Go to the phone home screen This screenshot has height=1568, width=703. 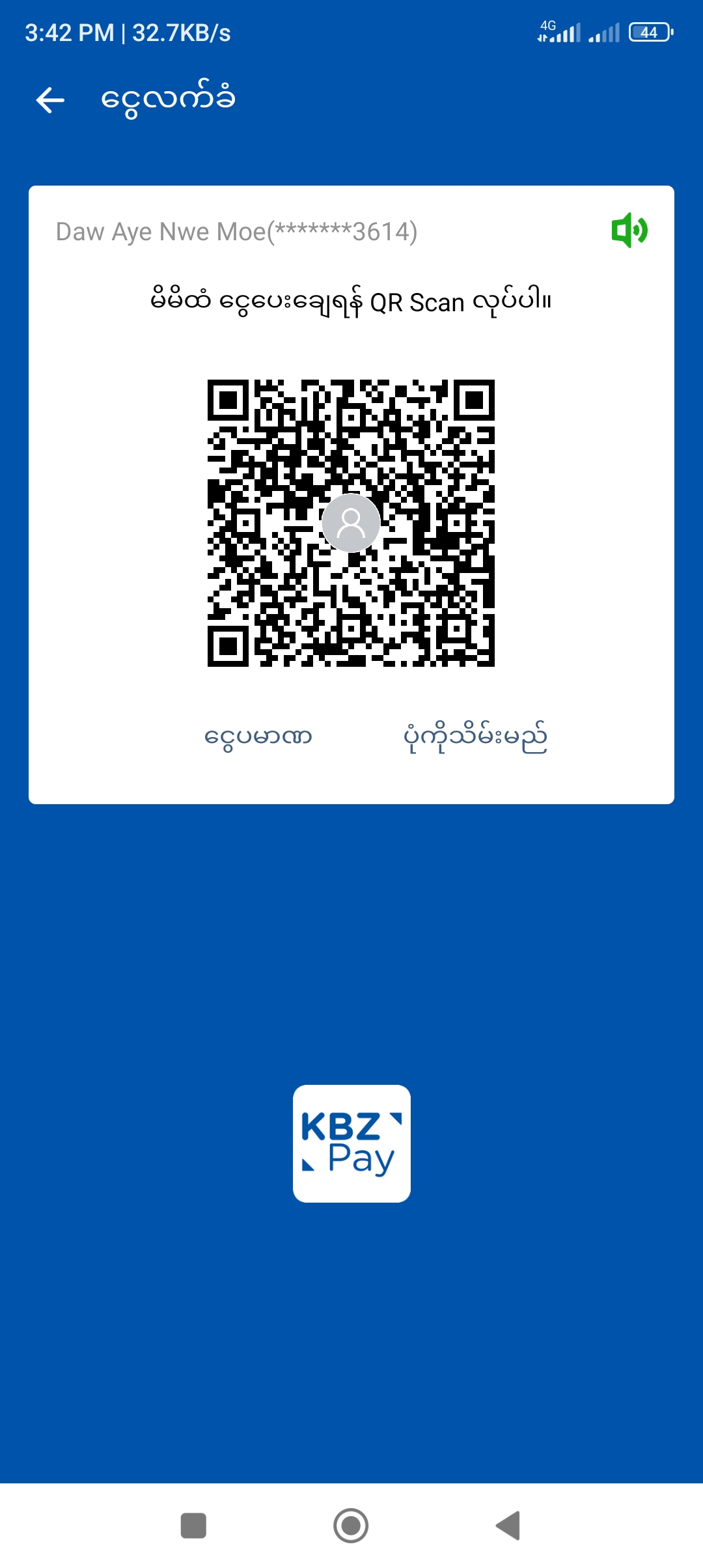coord(351,1525)
